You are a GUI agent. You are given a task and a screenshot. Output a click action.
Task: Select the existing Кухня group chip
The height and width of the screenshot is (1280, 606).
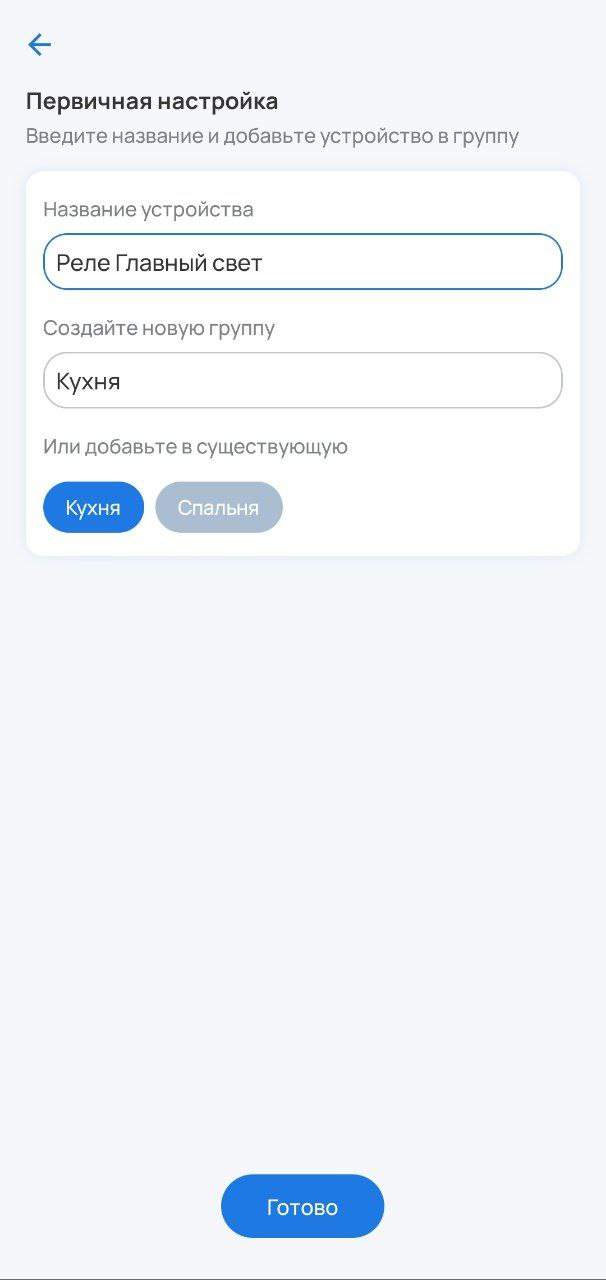pyautogui.click(x=93, y=507)
